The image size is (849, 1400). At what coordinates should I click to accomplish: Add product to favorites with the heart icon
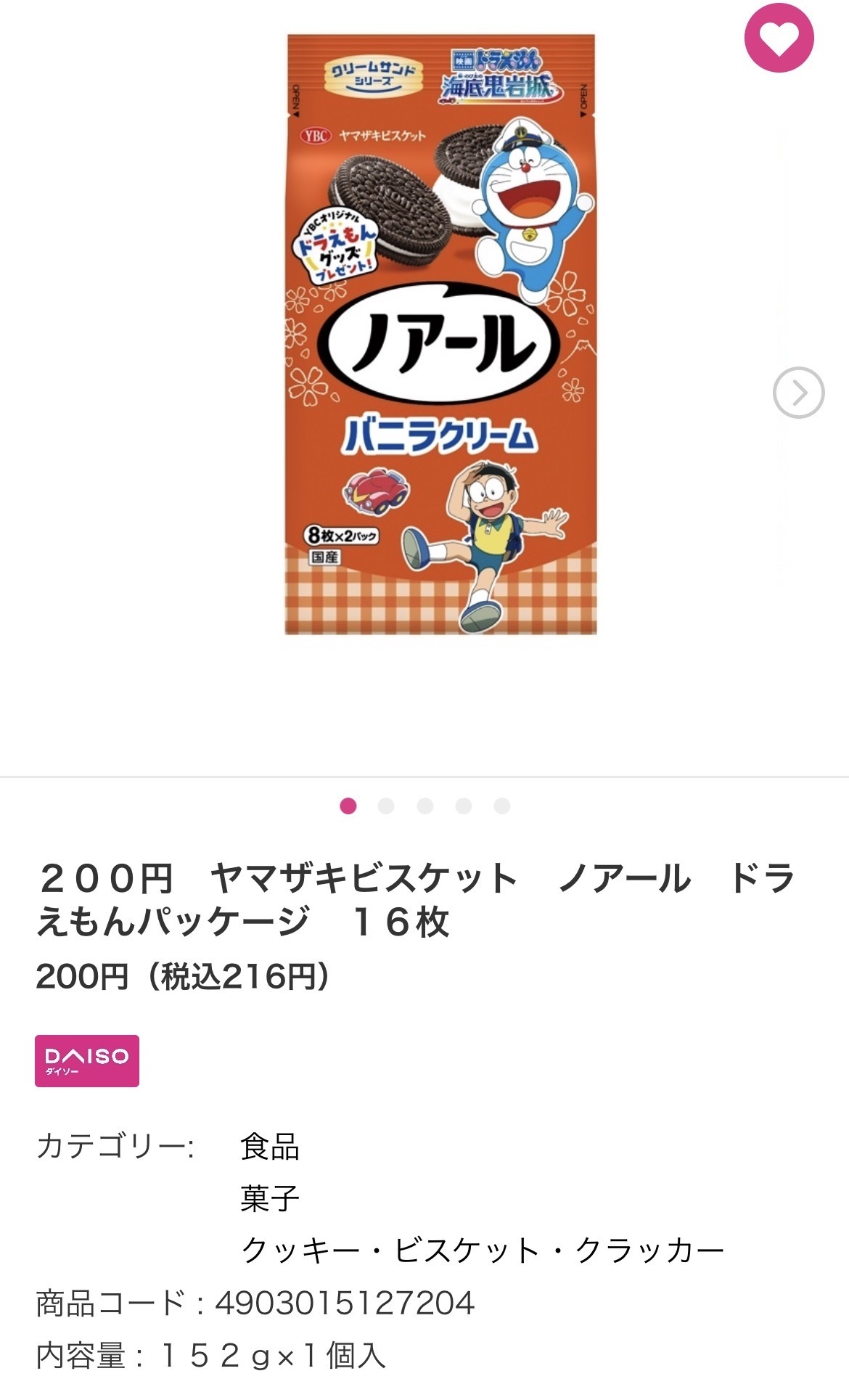click(779, 38)
